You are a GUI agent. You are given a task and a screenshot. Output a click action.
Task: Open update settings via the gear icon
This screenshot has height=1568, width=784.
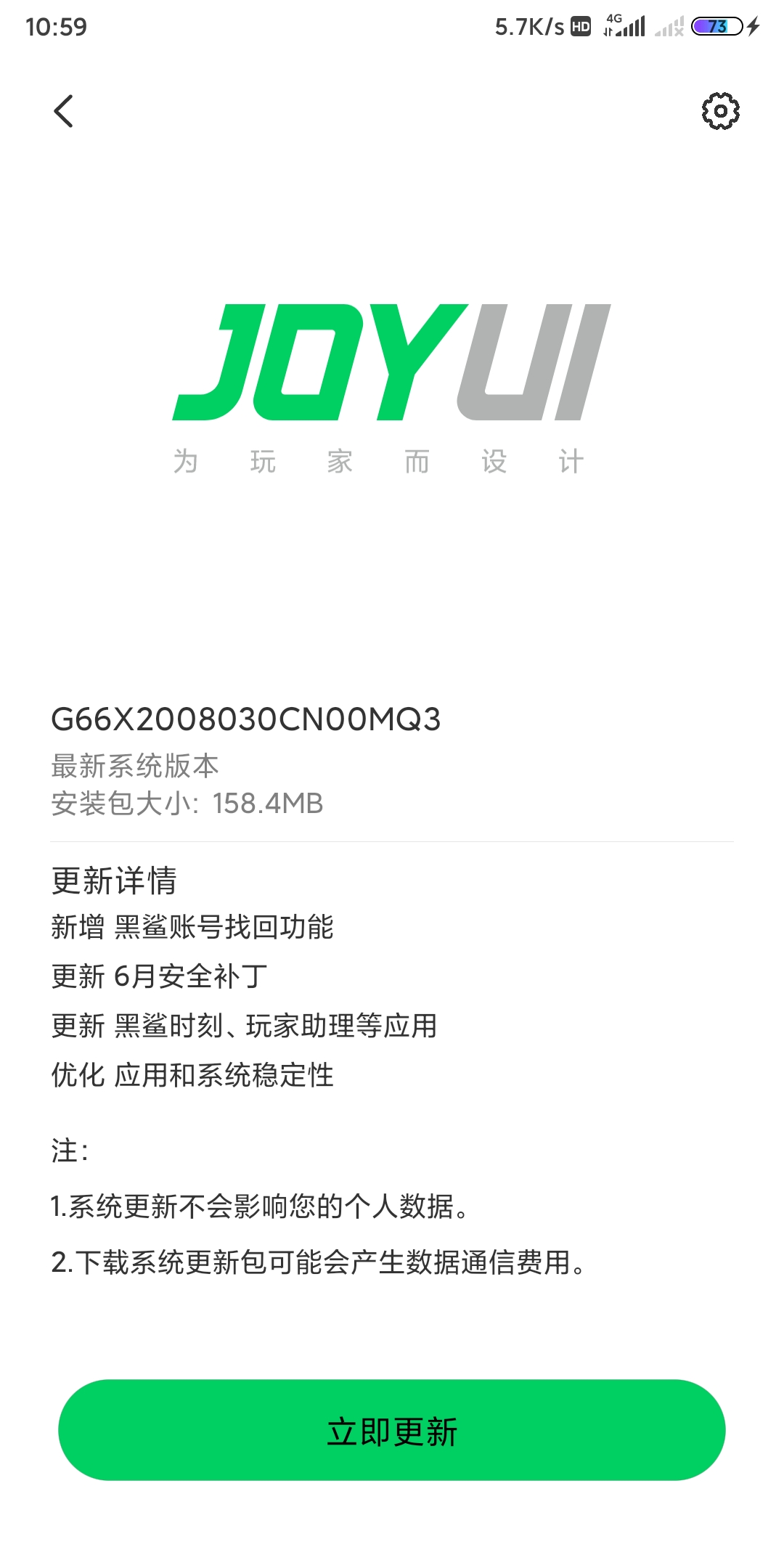tap(720, 111)
